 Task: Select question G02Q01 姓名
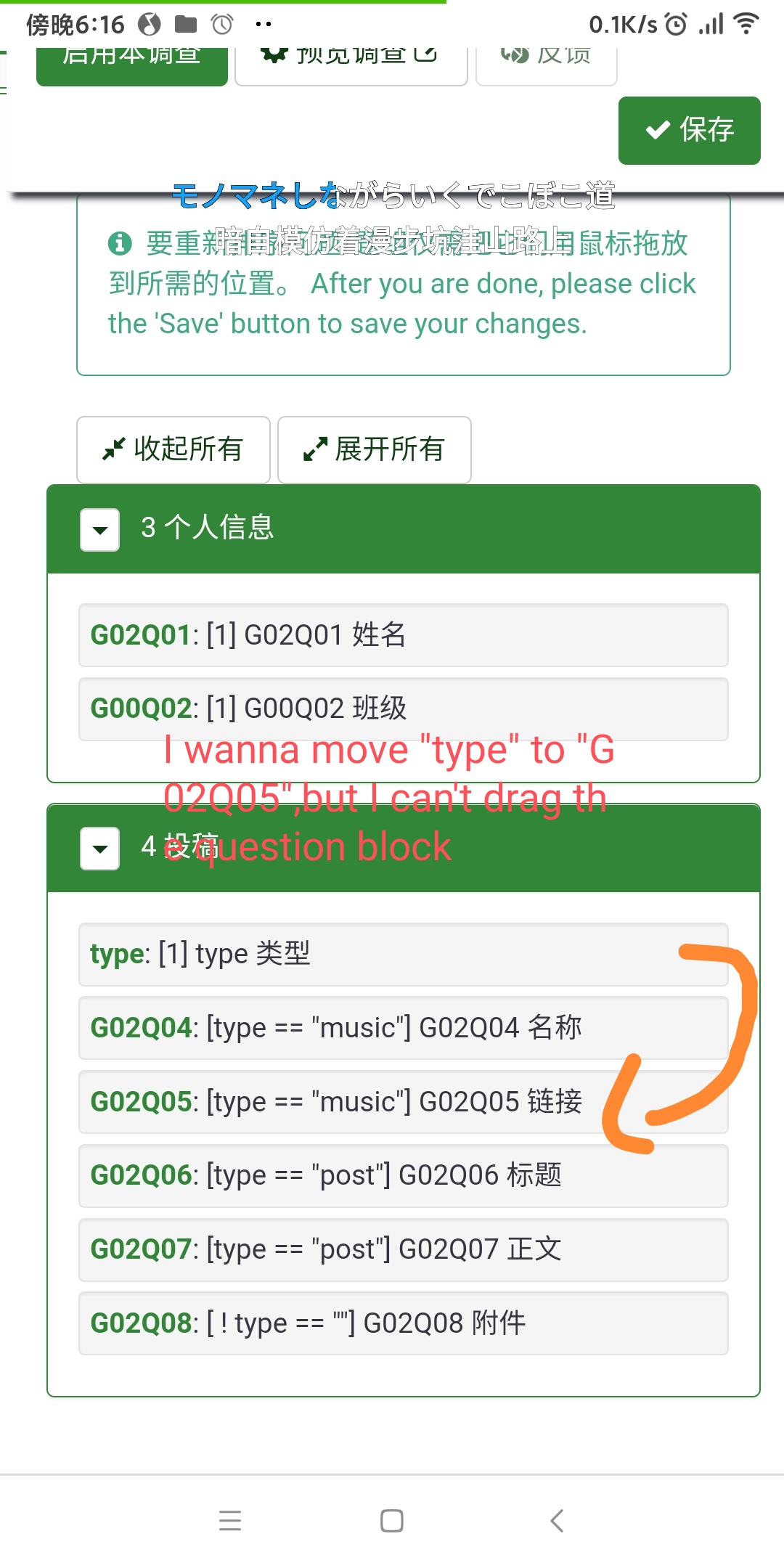(x=403, y=635)
